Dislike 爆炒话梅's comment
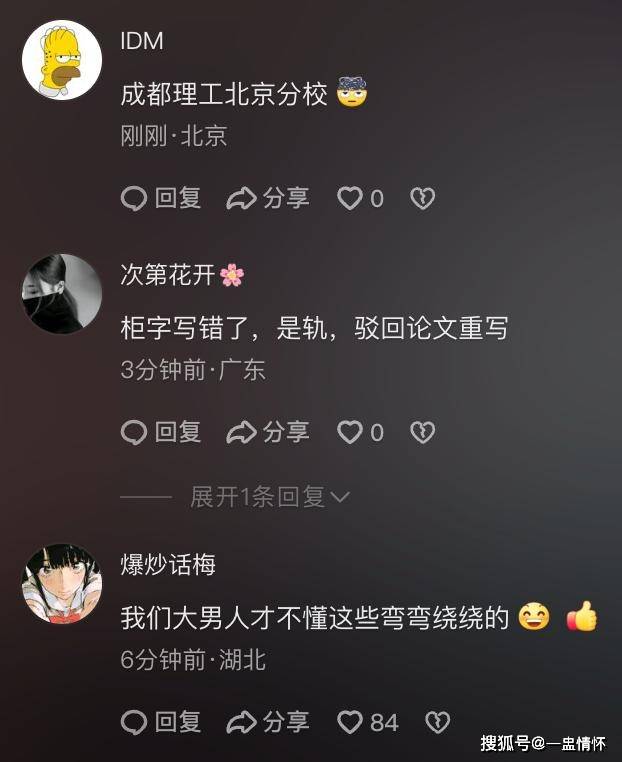This screenshot has height=762, width=622. tap(437, 721)
